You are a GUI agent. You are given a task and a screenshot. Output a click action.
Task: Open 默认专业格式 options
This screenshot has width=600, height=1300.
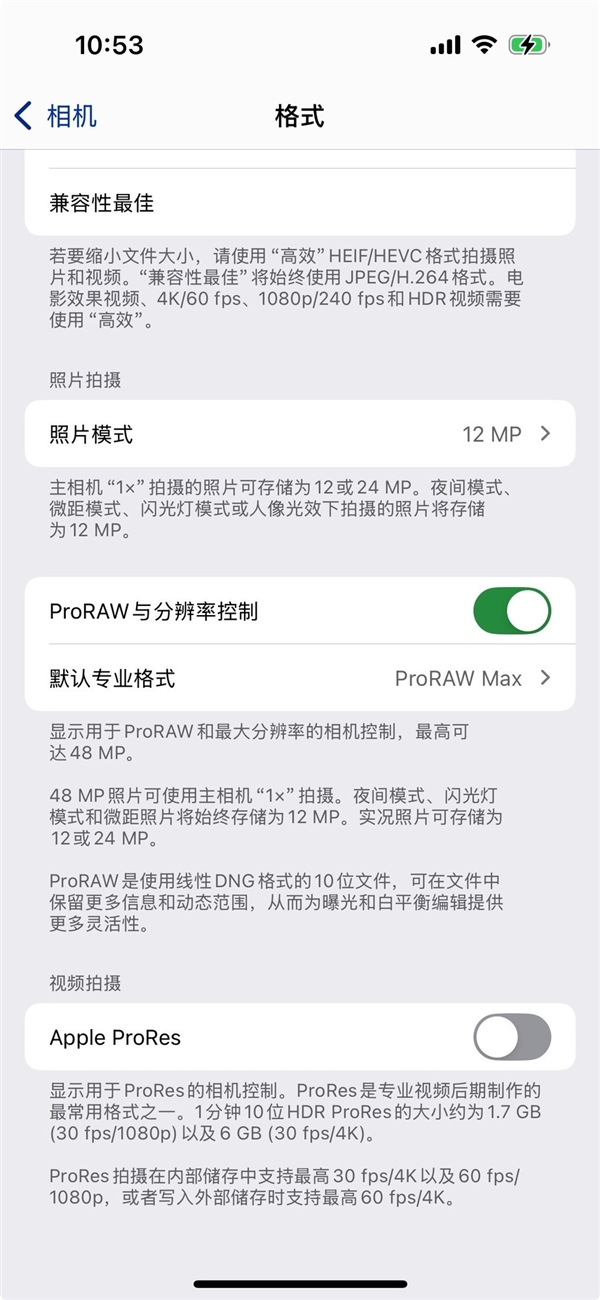(x=300, y=678)
